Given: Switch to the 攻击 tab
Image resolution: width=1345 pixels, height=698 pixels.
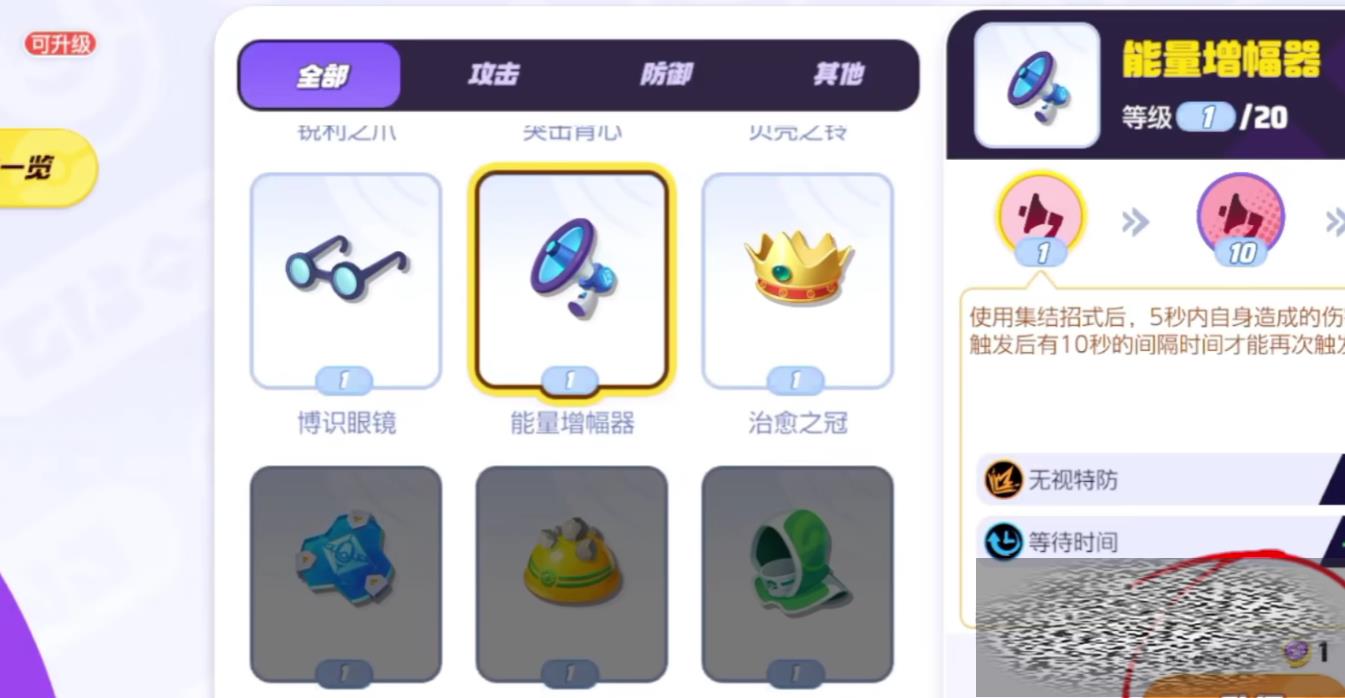Looking at the screenshot, I should (493, 75).
